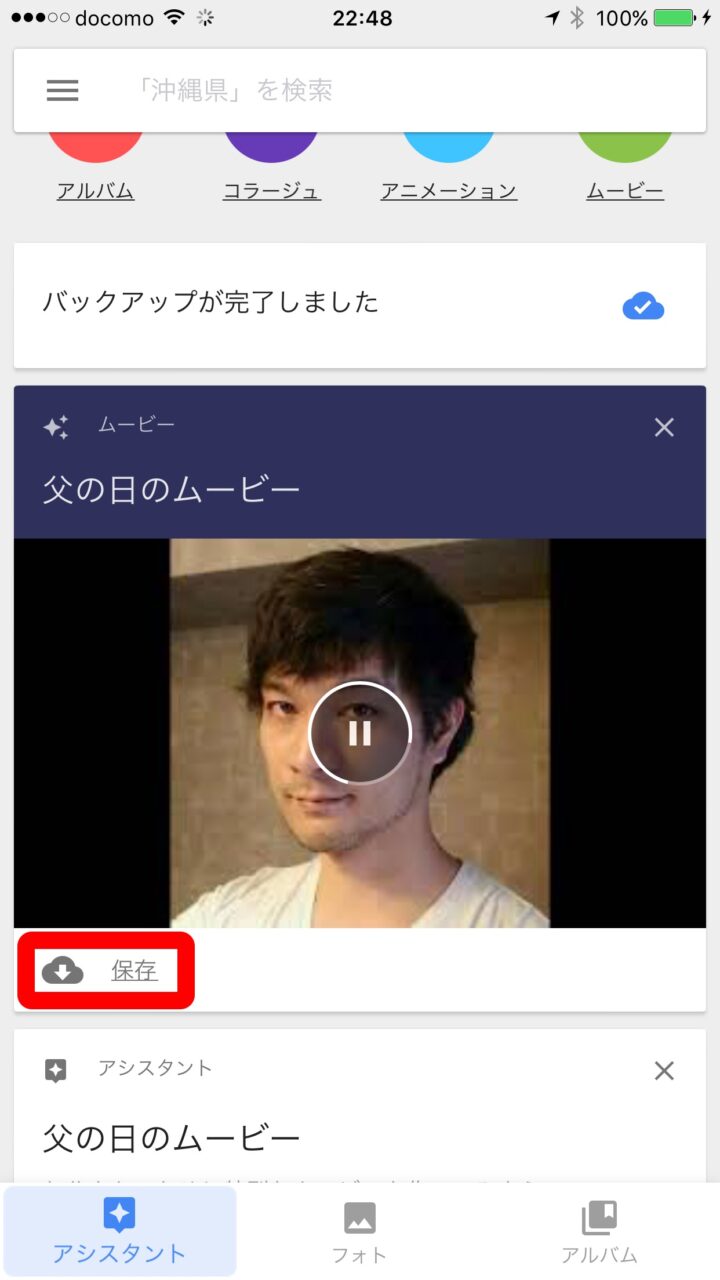The height and width of the screenshot is (1280, 720).
Task: Open the バックアップが完了しました card
Action: coord(359,305)
